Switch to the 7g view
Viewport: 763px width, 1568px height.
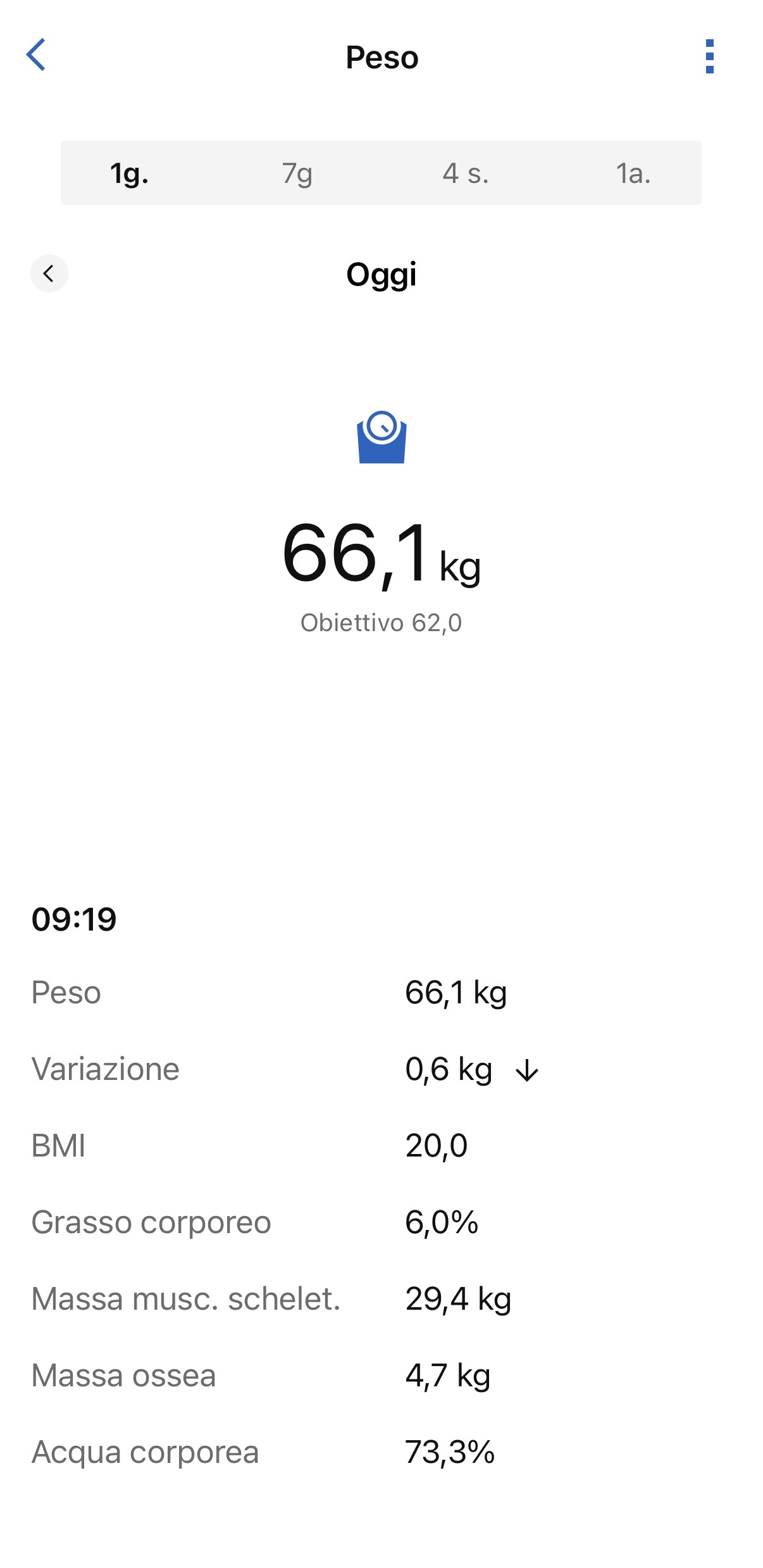pos(297,173)
